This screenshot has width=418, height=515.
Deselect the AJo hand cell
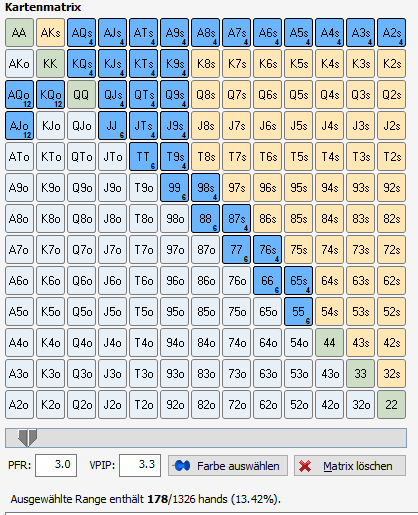pos(19,126)
